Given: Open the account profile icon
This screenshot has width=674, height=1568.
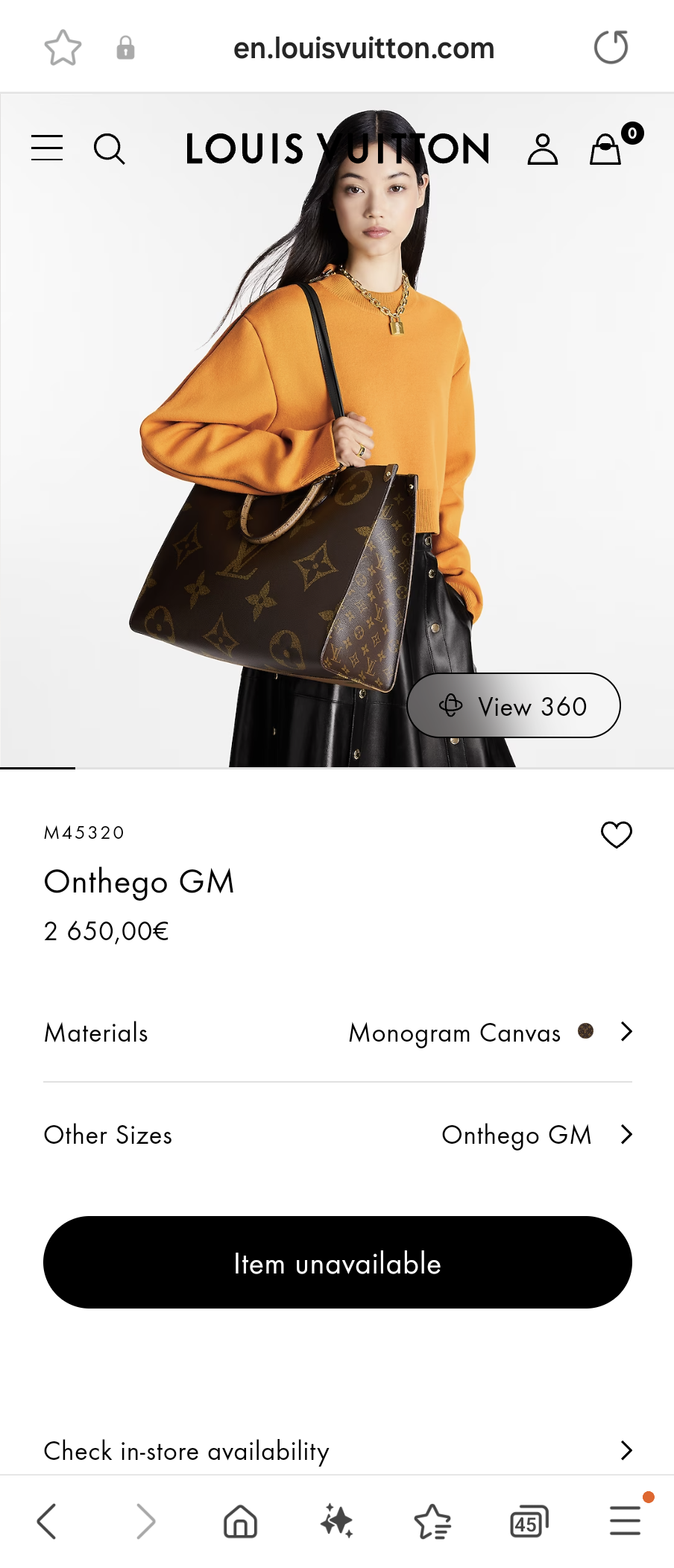Looking at the screenshot, I should coord(543,148).
